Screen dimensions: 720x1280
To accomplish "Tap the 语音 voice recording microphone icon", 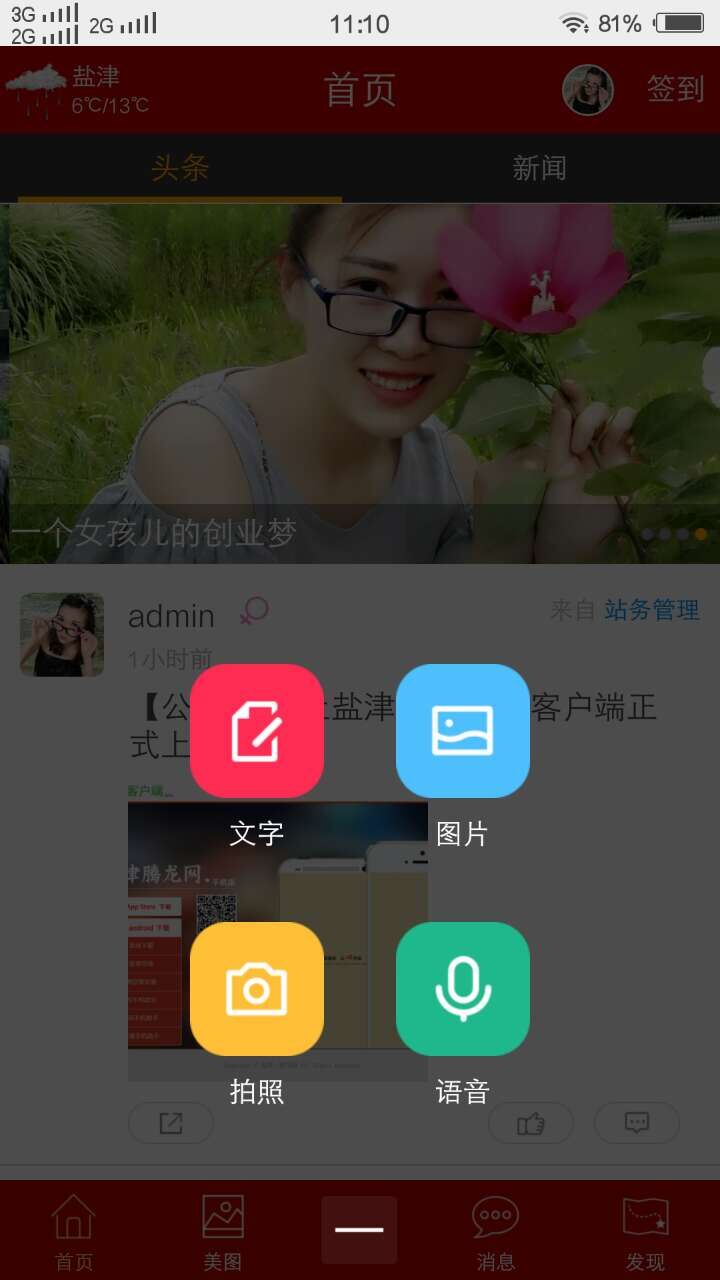I will coord(462,988).
